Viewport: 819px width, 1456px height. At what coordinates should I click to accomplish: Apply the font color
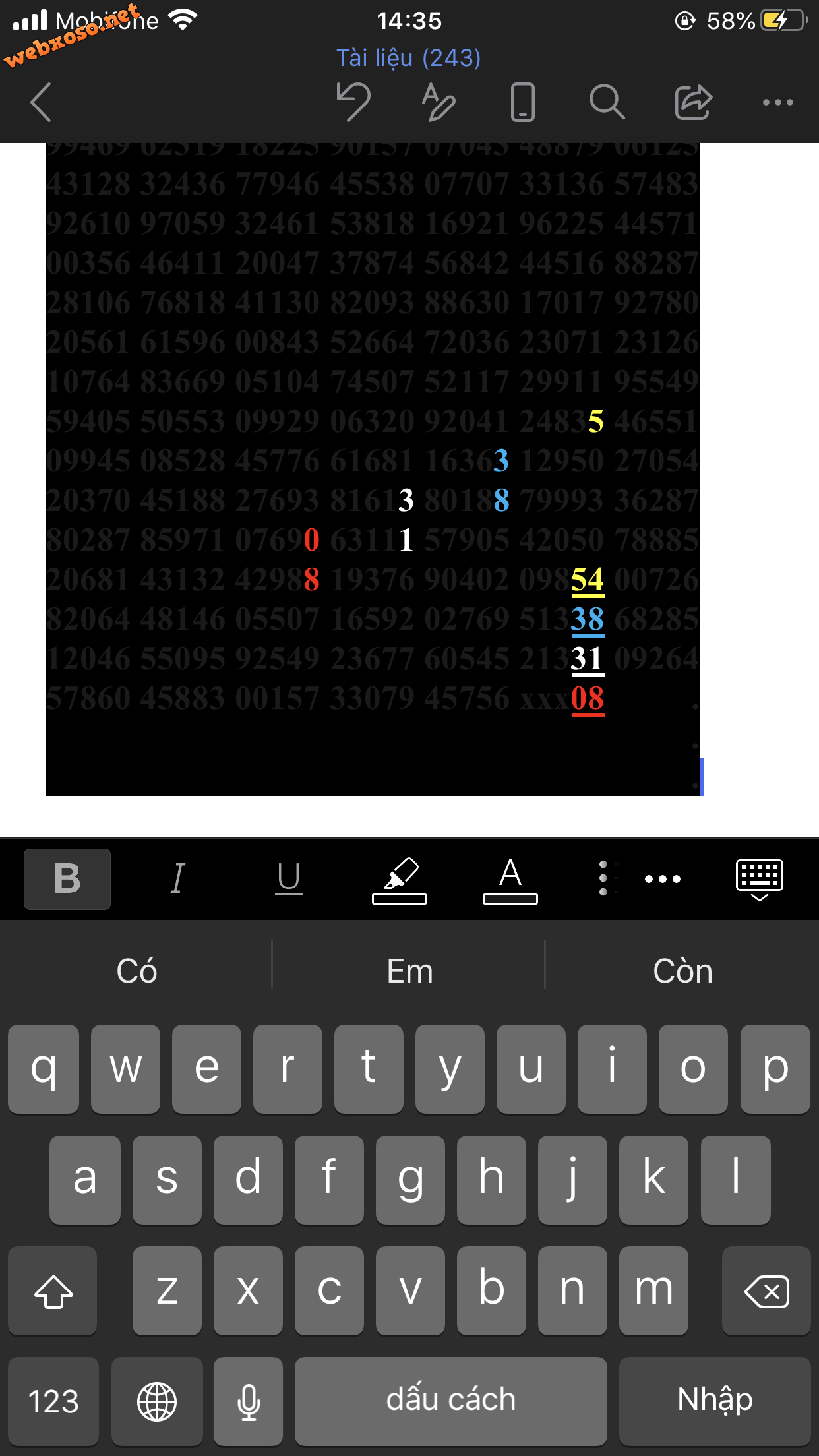pyautogui.click(x=510, y=879)
